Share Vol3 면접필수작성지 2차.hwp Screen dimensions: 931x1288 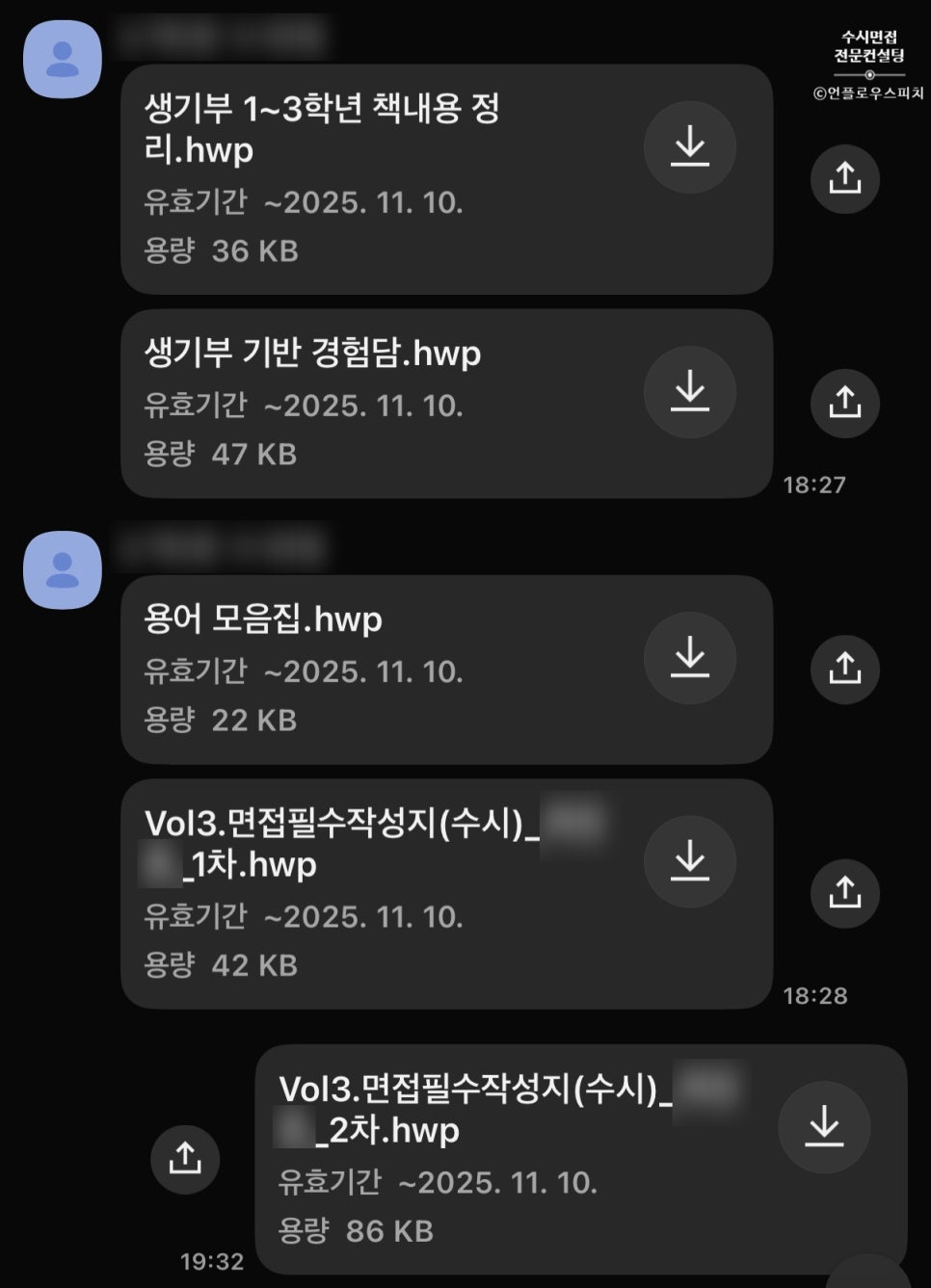point(185,1159)
